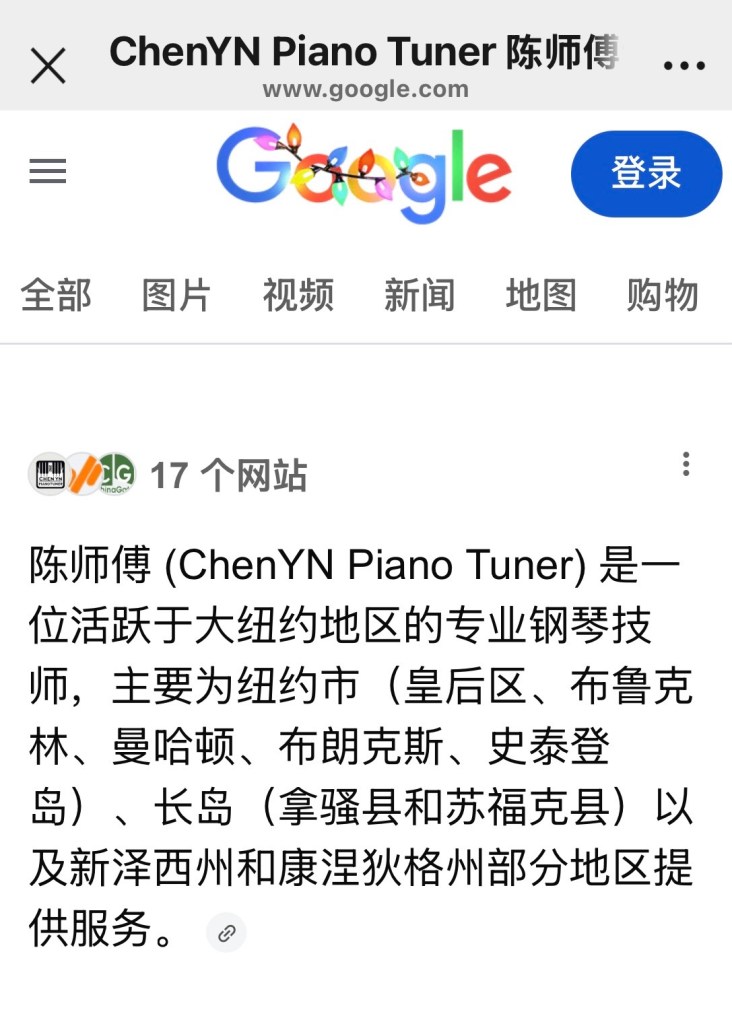Switch to the 图片 images tab

177,296
